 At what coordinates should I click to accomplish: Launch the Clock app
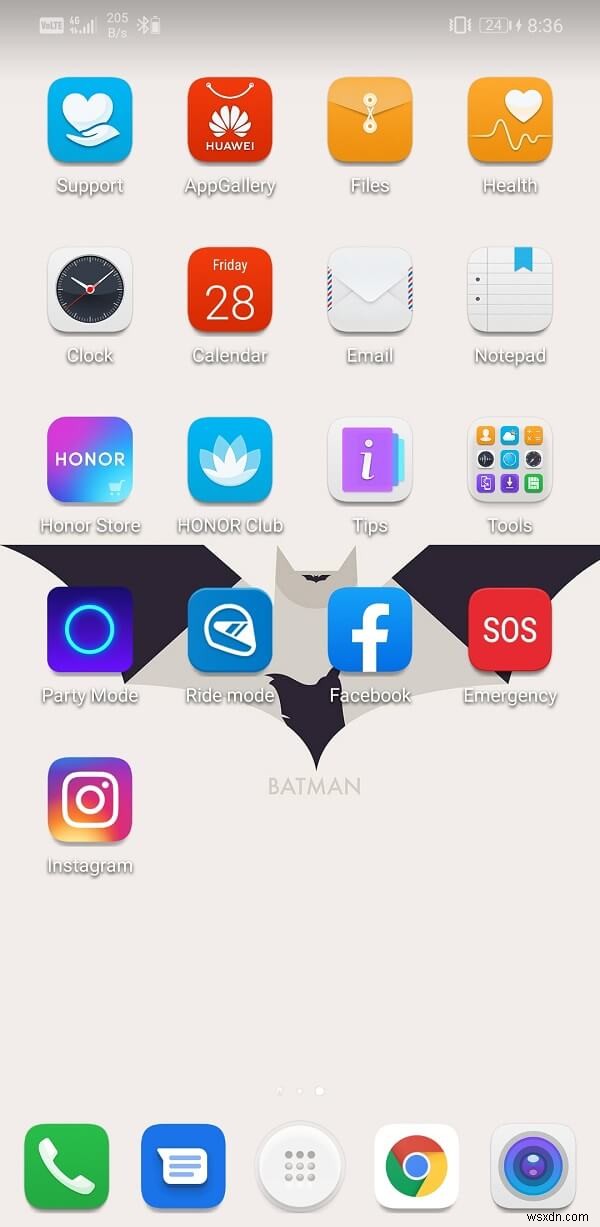[90, 290]
